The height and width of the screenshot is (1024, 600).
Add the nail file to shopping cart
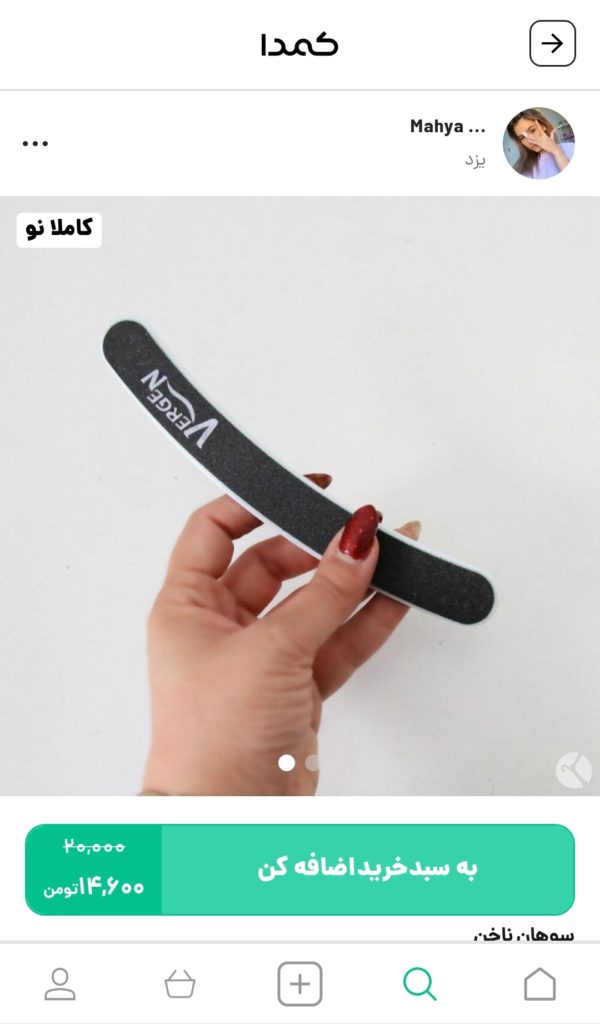(x=367, y=868)
